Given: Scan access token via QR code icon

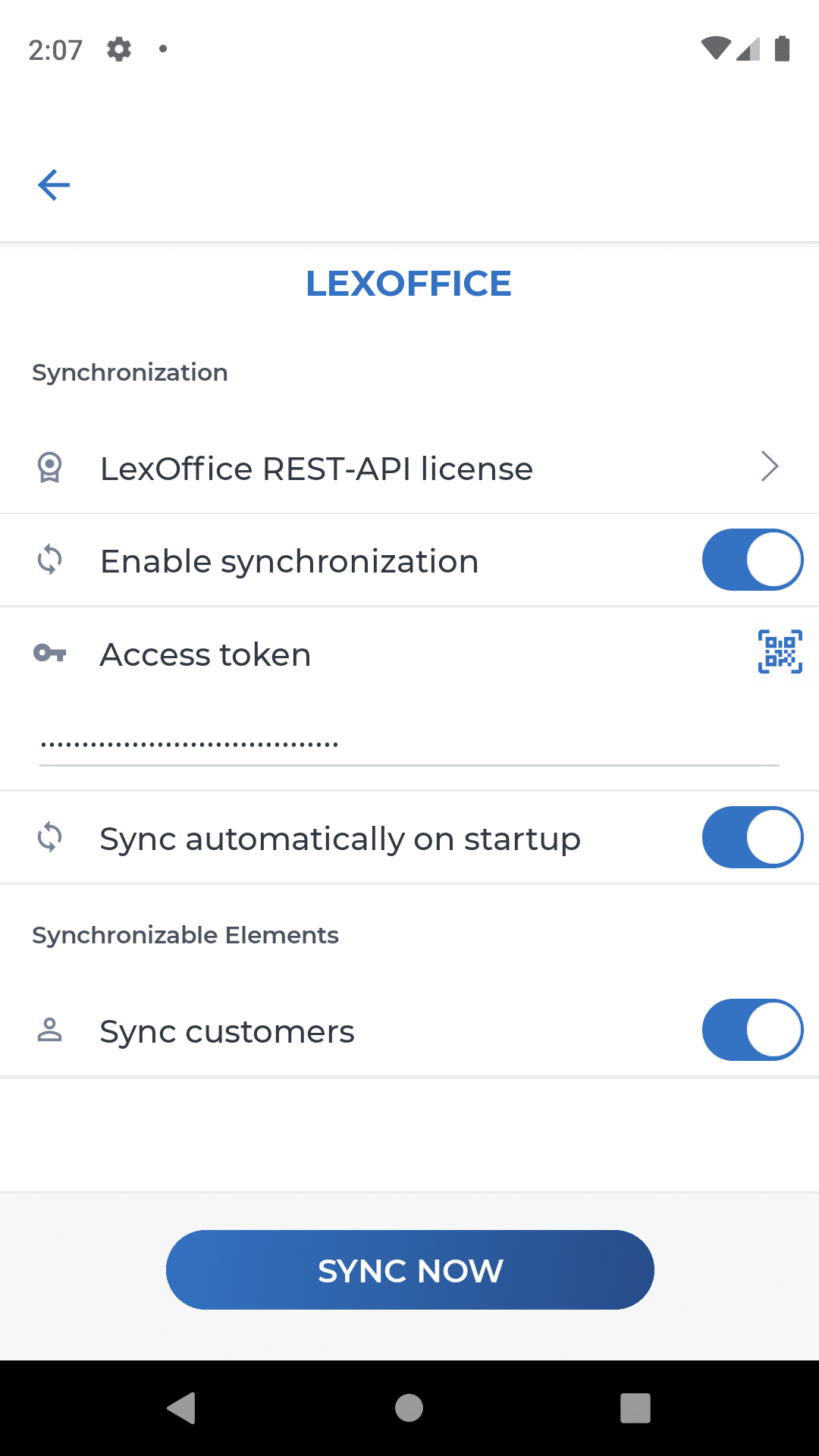Looking at the screenshot, I should click(x=780, y=652).
